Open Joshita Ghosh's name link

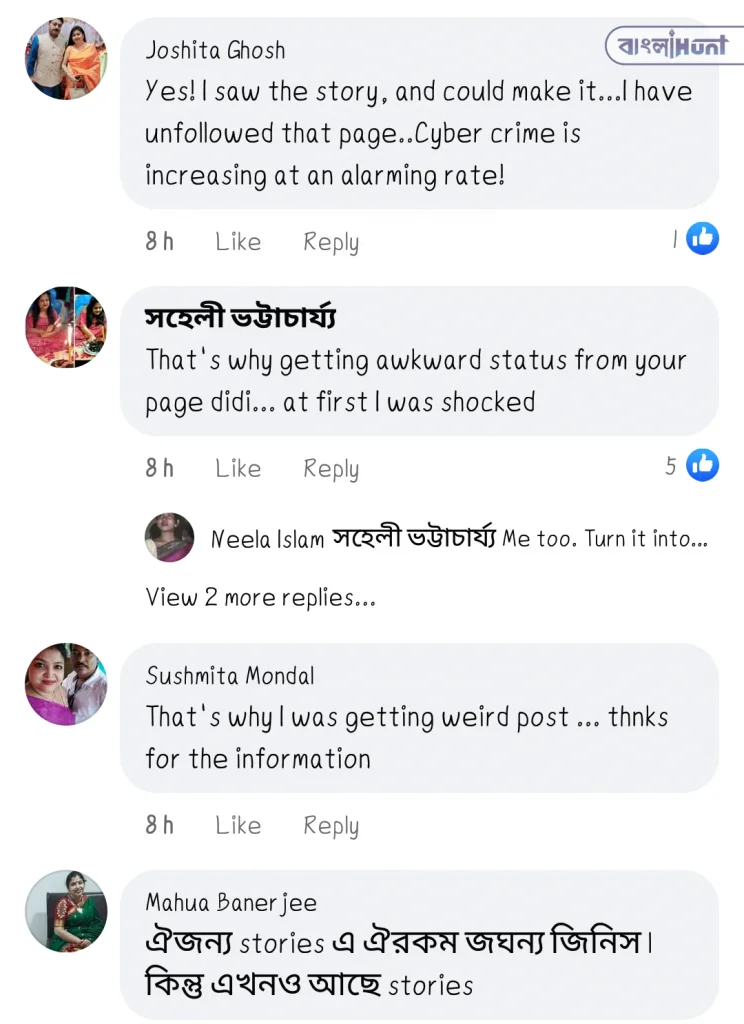coord(215,50)
